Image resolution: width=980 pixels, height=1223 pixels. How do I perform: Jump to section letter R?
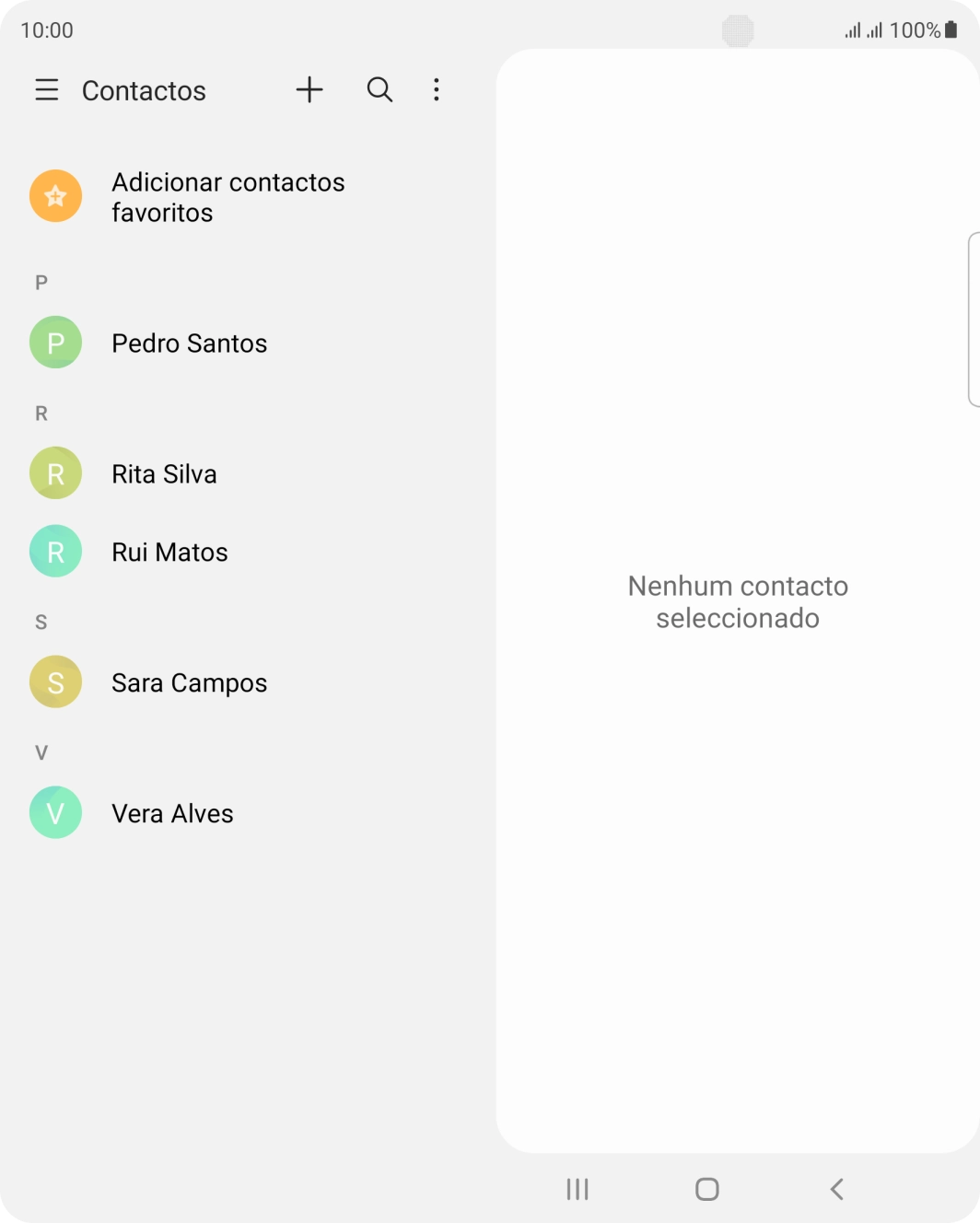41,413
